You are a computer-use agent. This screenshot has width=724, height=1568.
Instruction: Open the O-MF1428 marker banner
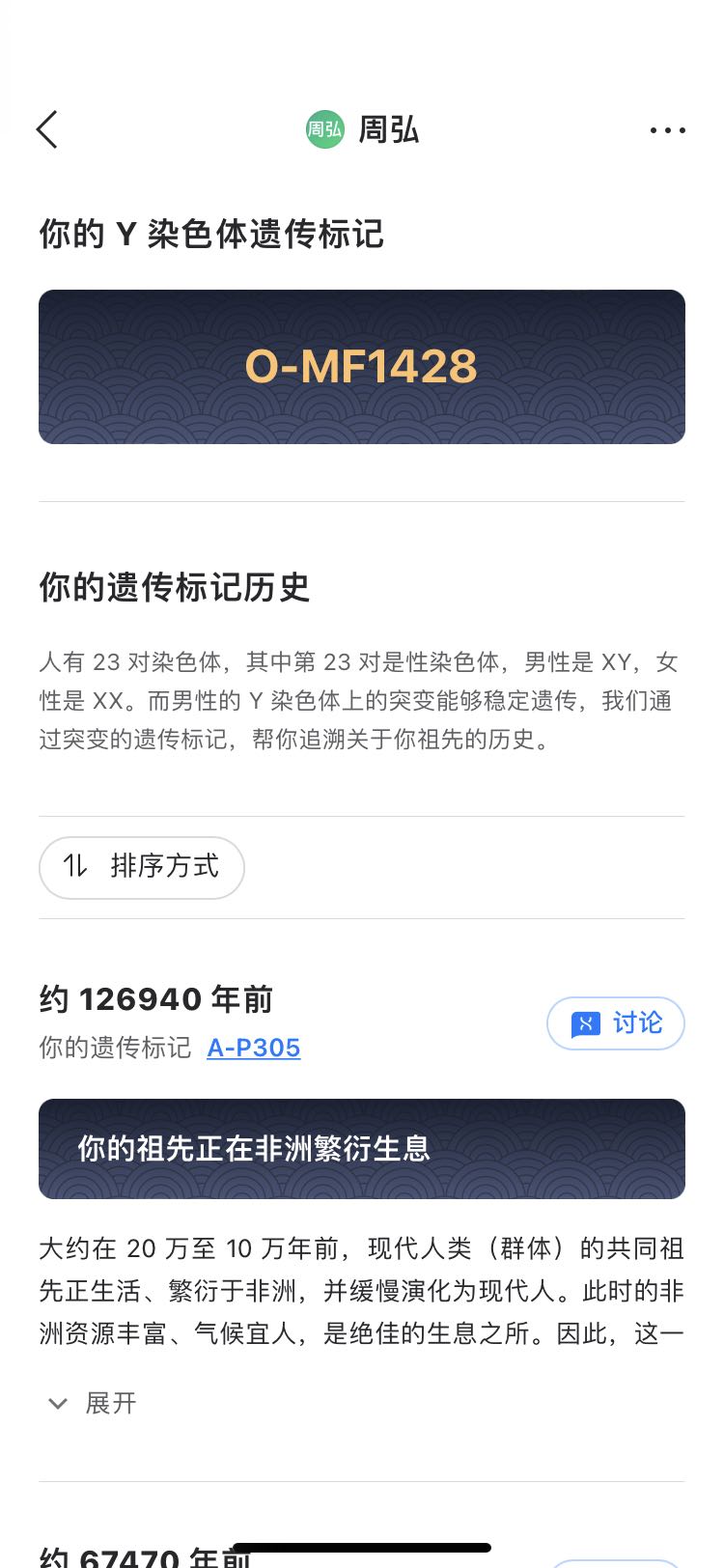(362, 367)
